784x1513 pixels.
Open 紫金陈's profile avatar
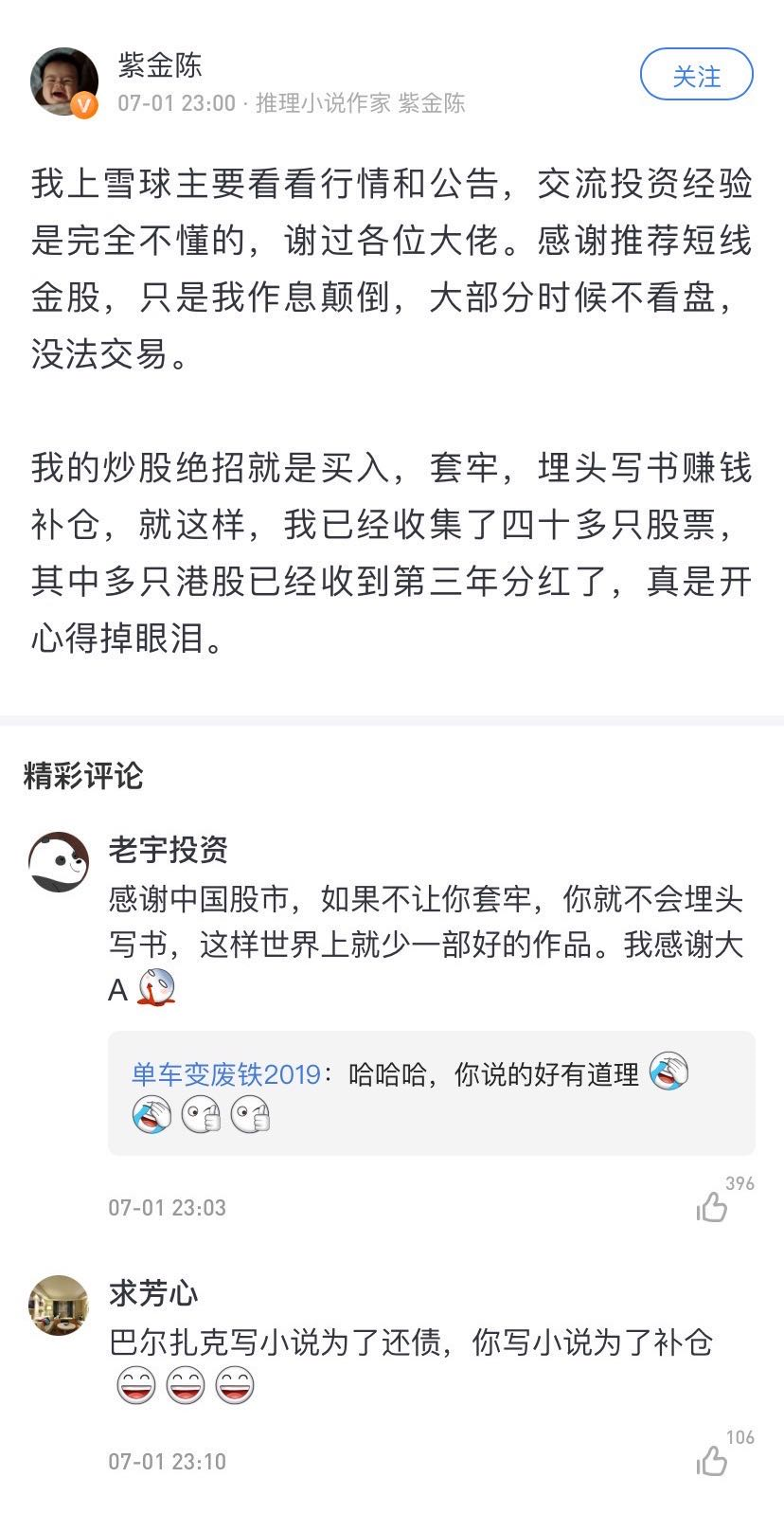64,81
